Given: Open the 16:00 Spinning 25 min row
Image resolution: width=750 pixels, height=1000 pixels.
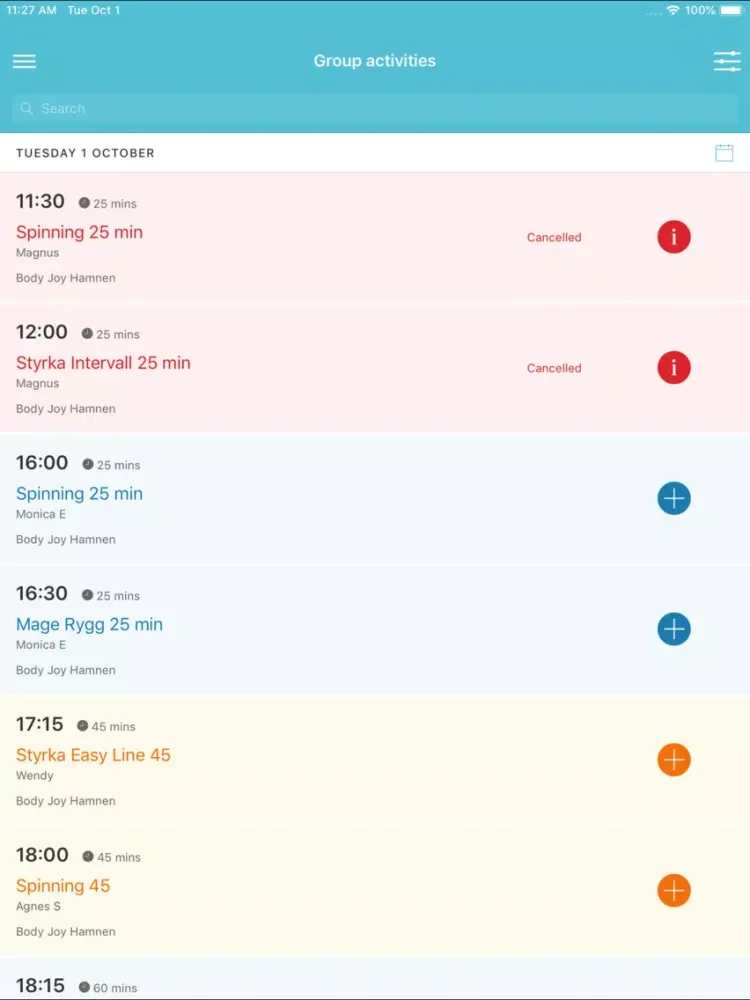Looking at the screenshot, I should (x=300, y=499).
